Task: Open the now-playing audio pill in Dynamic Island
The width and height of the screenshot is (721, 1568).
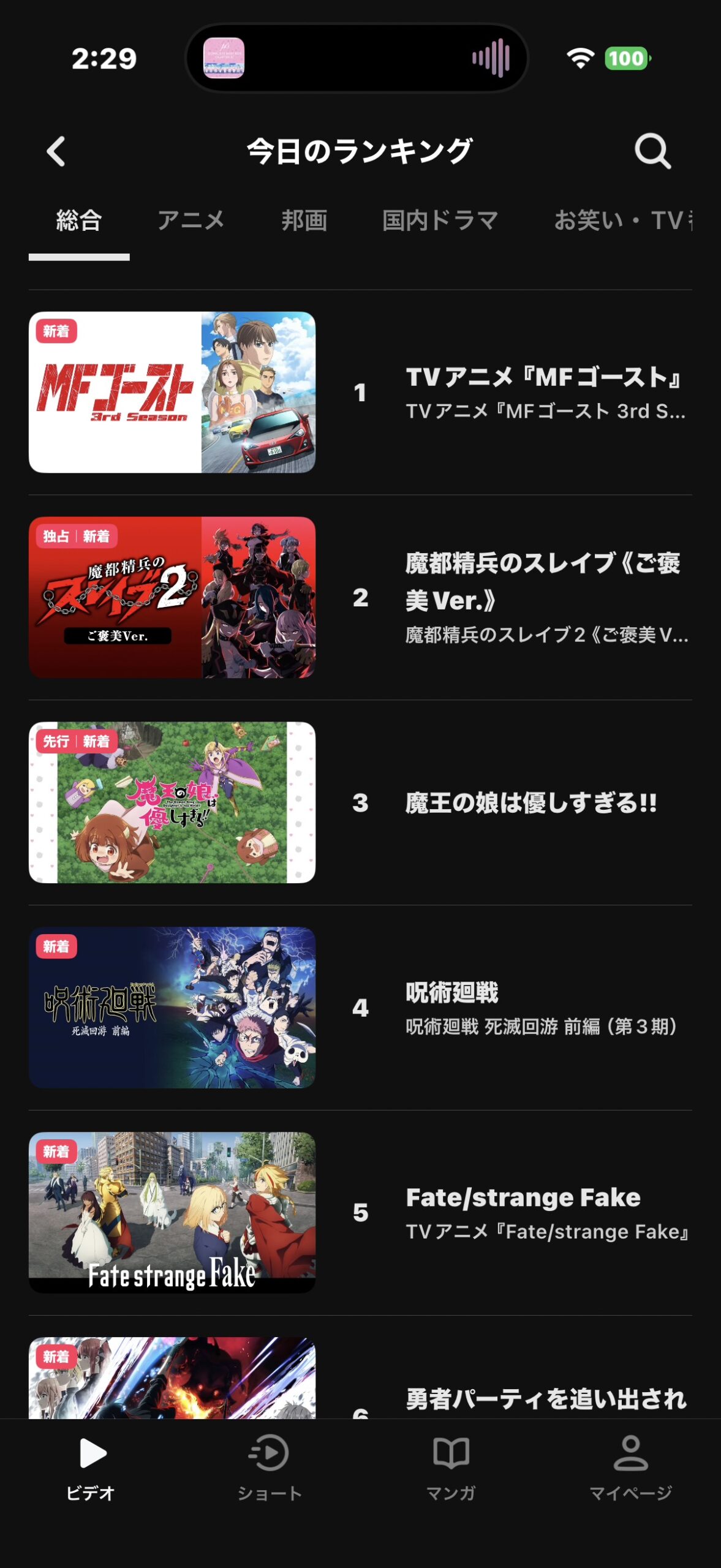Action: tap(357, 58)
